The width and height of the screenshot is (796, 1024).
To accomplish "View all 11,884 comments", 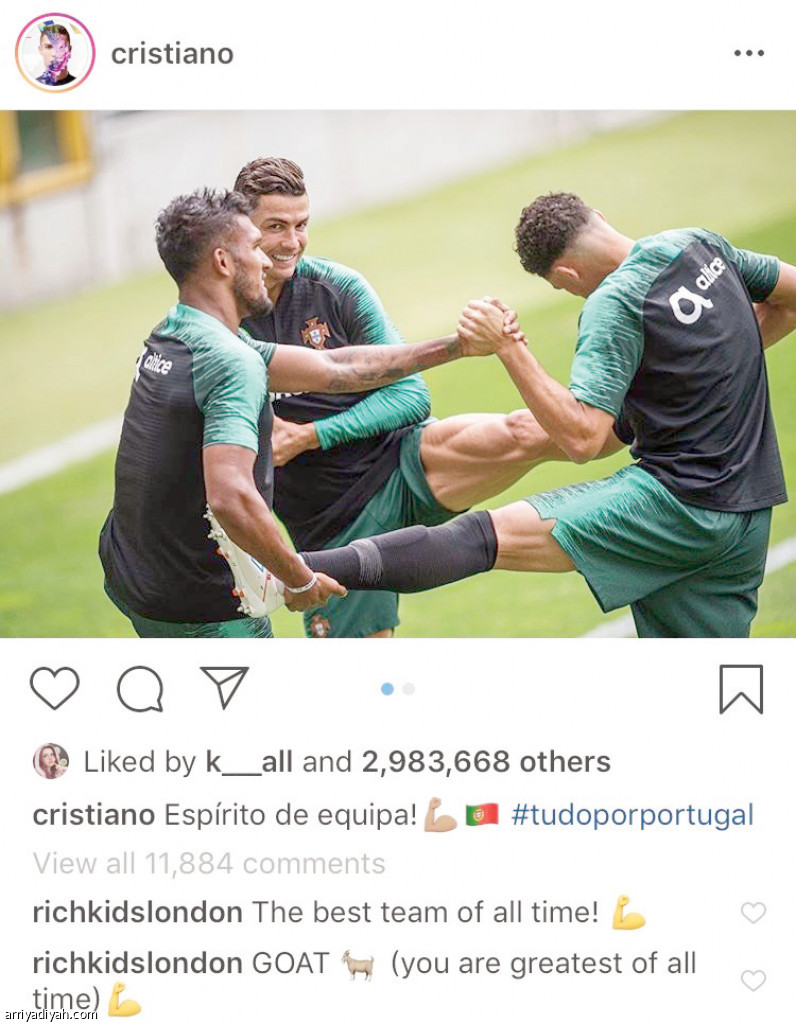I will [208, 863].
